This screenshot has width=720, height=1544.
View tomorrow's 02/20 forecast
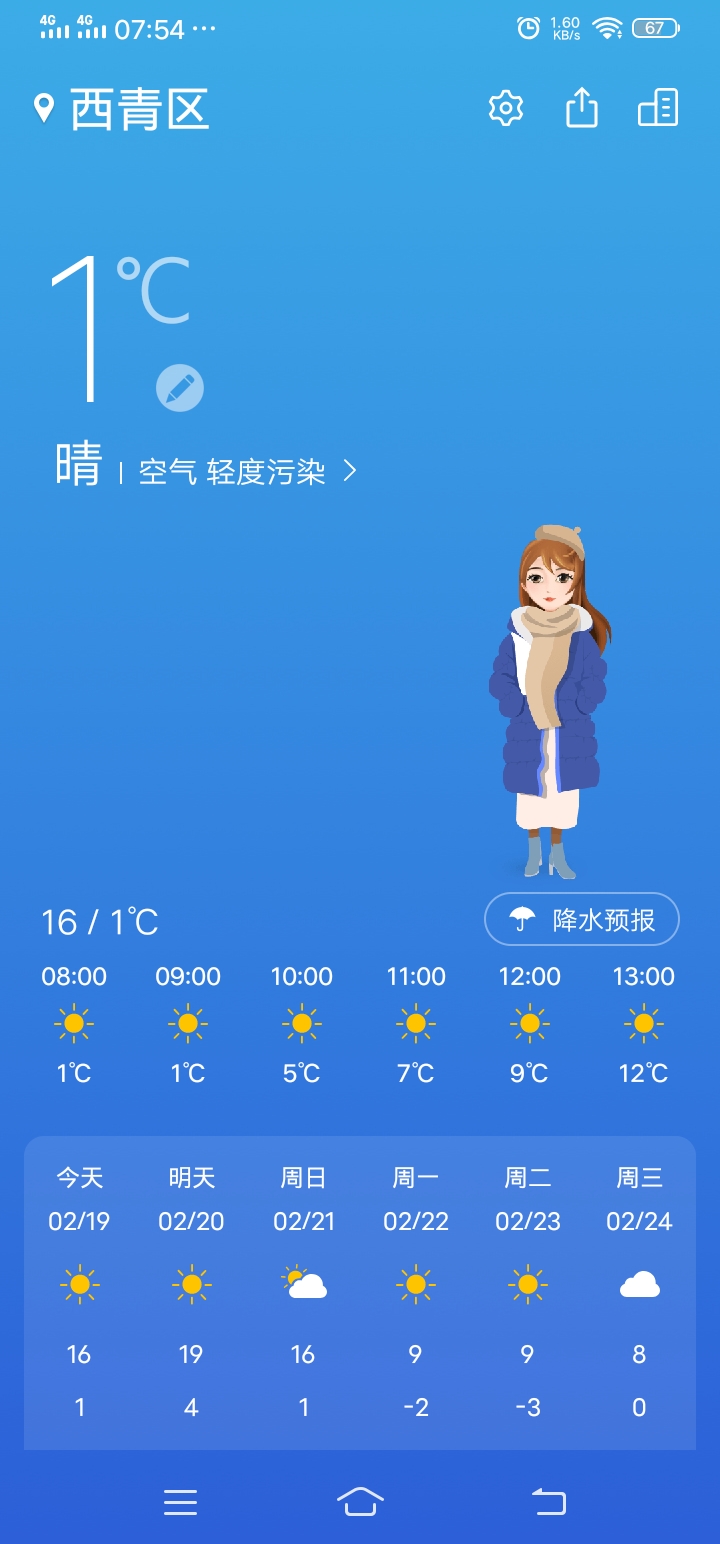[191, 1290]
